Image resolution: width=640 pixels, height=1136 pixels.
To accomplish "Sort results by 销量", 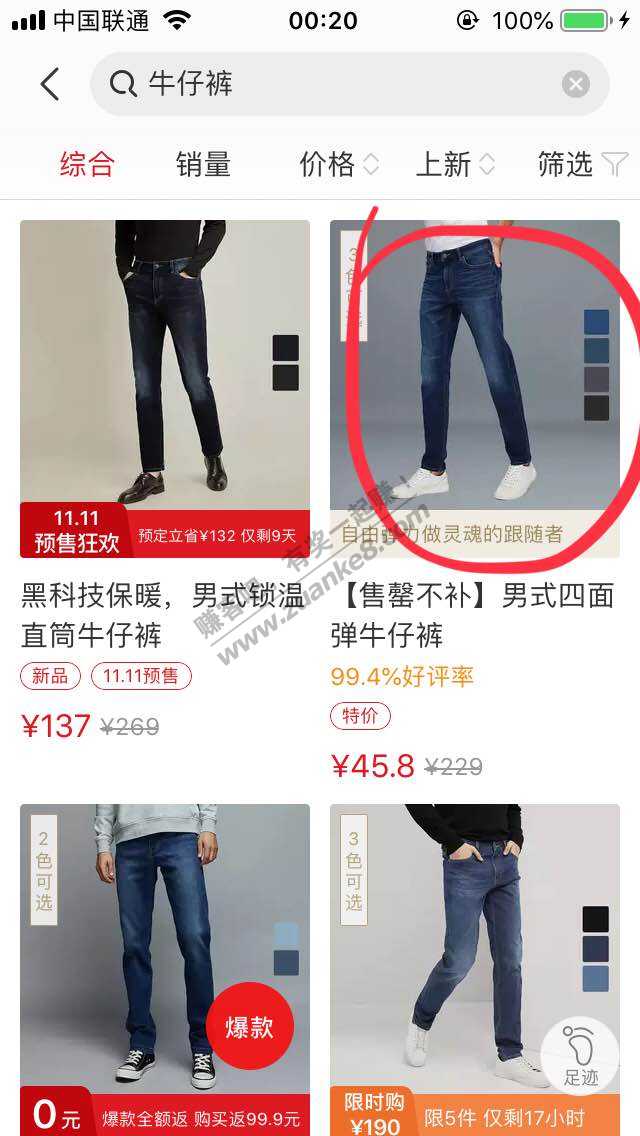I will [x=203, y=164].
